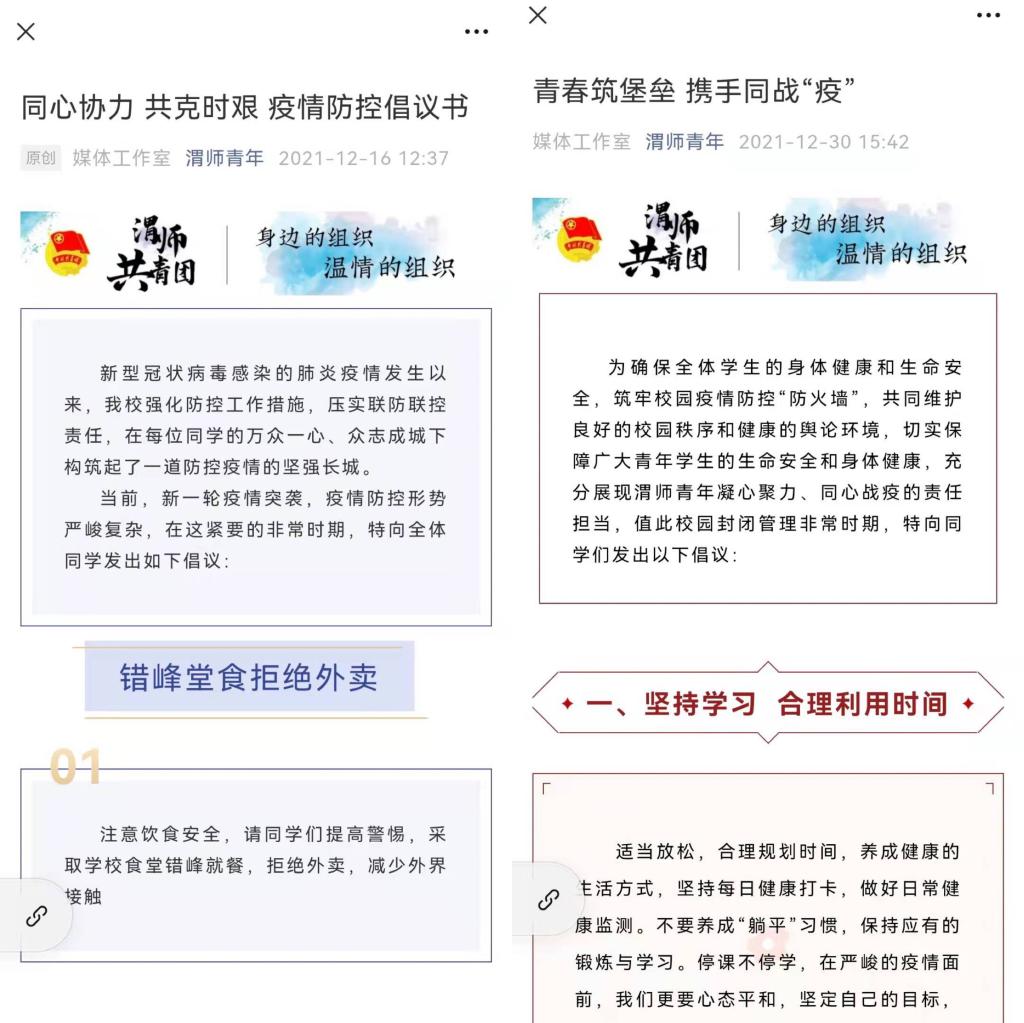Tap the floating link icon beside 生活方式
Image resolution: width=1024 pixels, height=1023 pixels.
coord(548,899)
